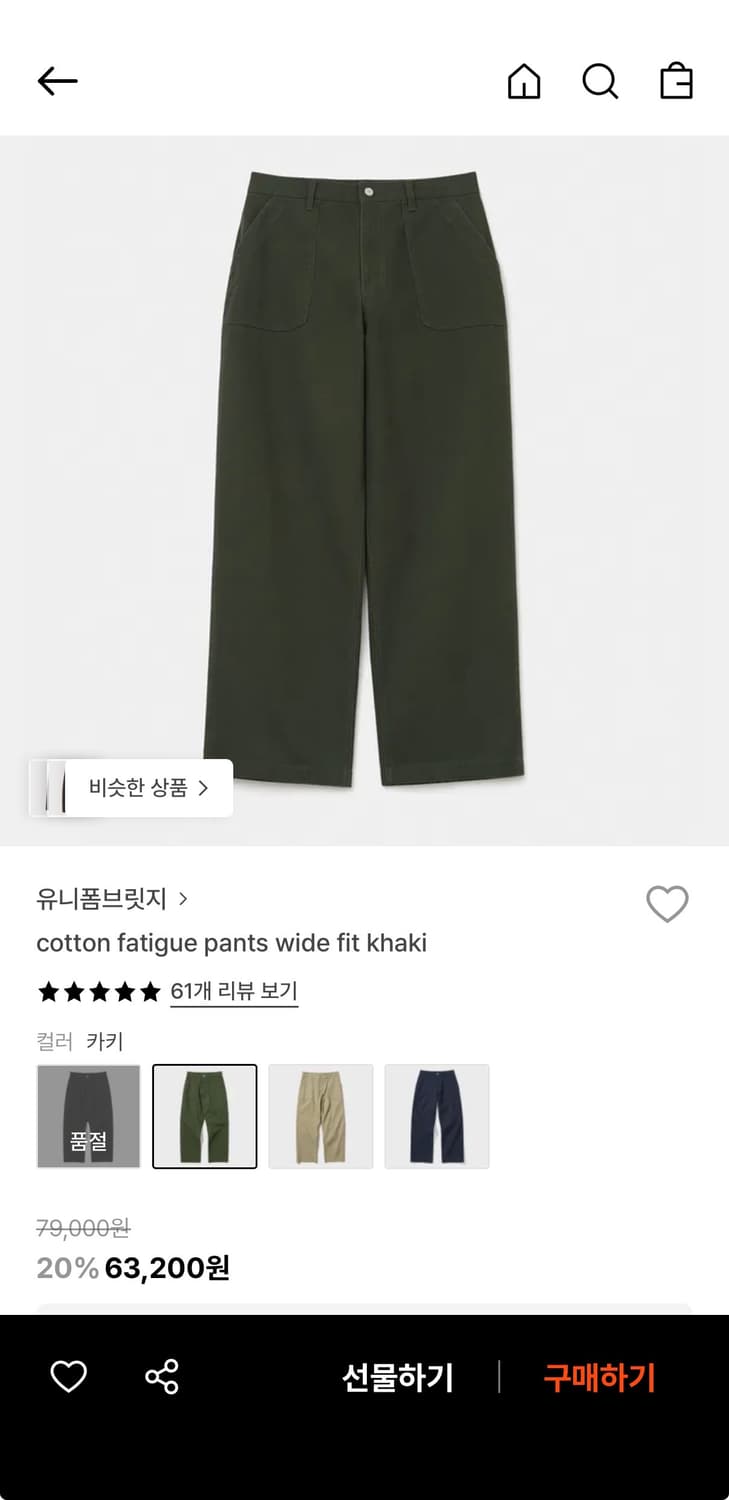The height and width of the screenshot is (1500, 729).
Task: Open the shopping bag at top right
Action: tap(677, 83)
